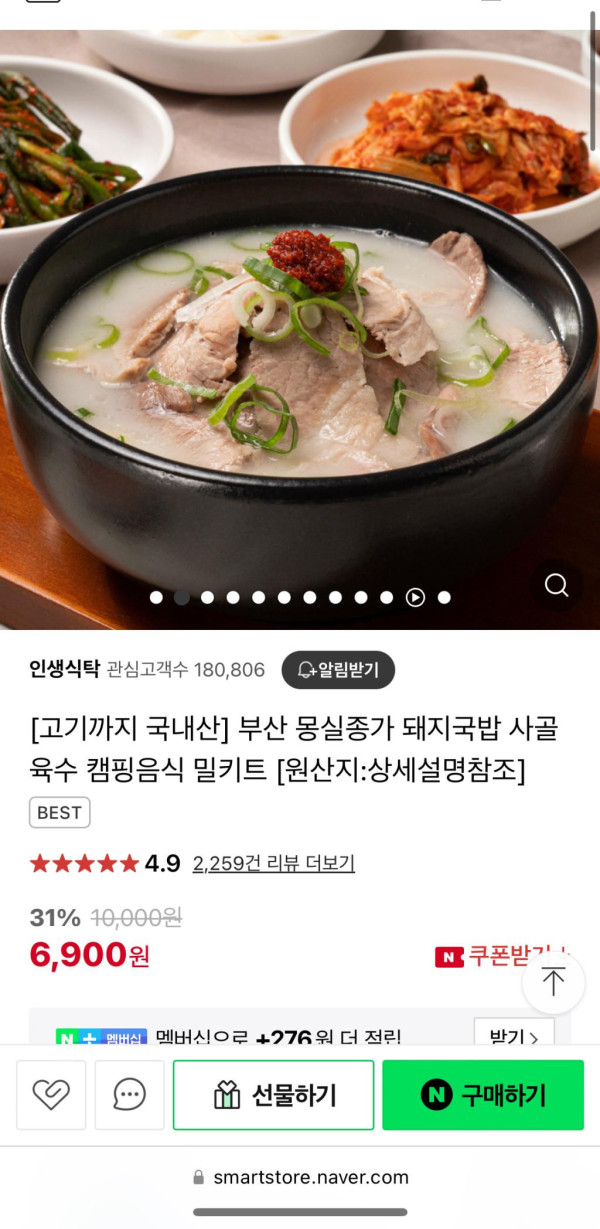Buy now with 구매하기
The height and width of the screenshot is (1229, 600).
pyautogui.click(x=482, y=1095)
